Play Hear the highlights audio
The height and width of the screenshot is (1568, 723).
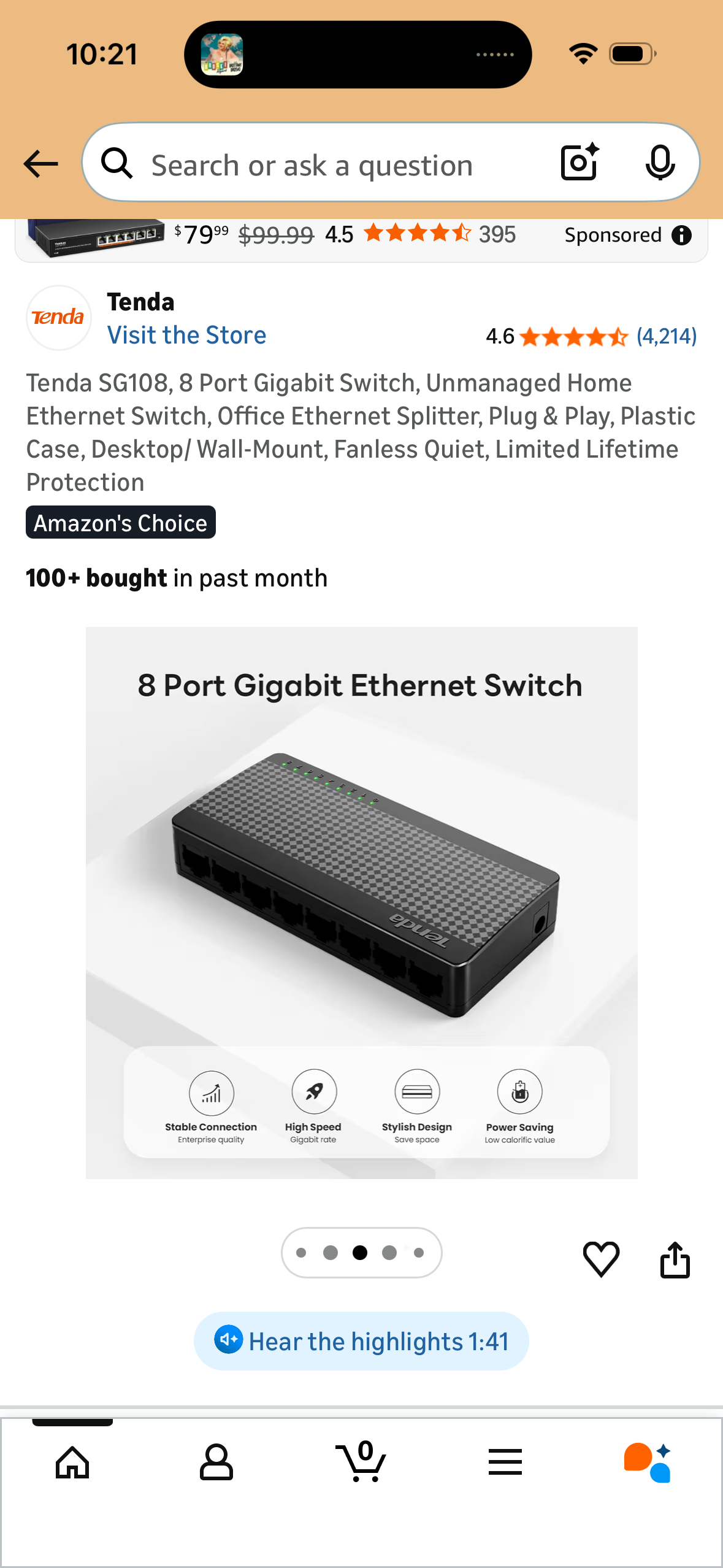(x=361, y=1342)
